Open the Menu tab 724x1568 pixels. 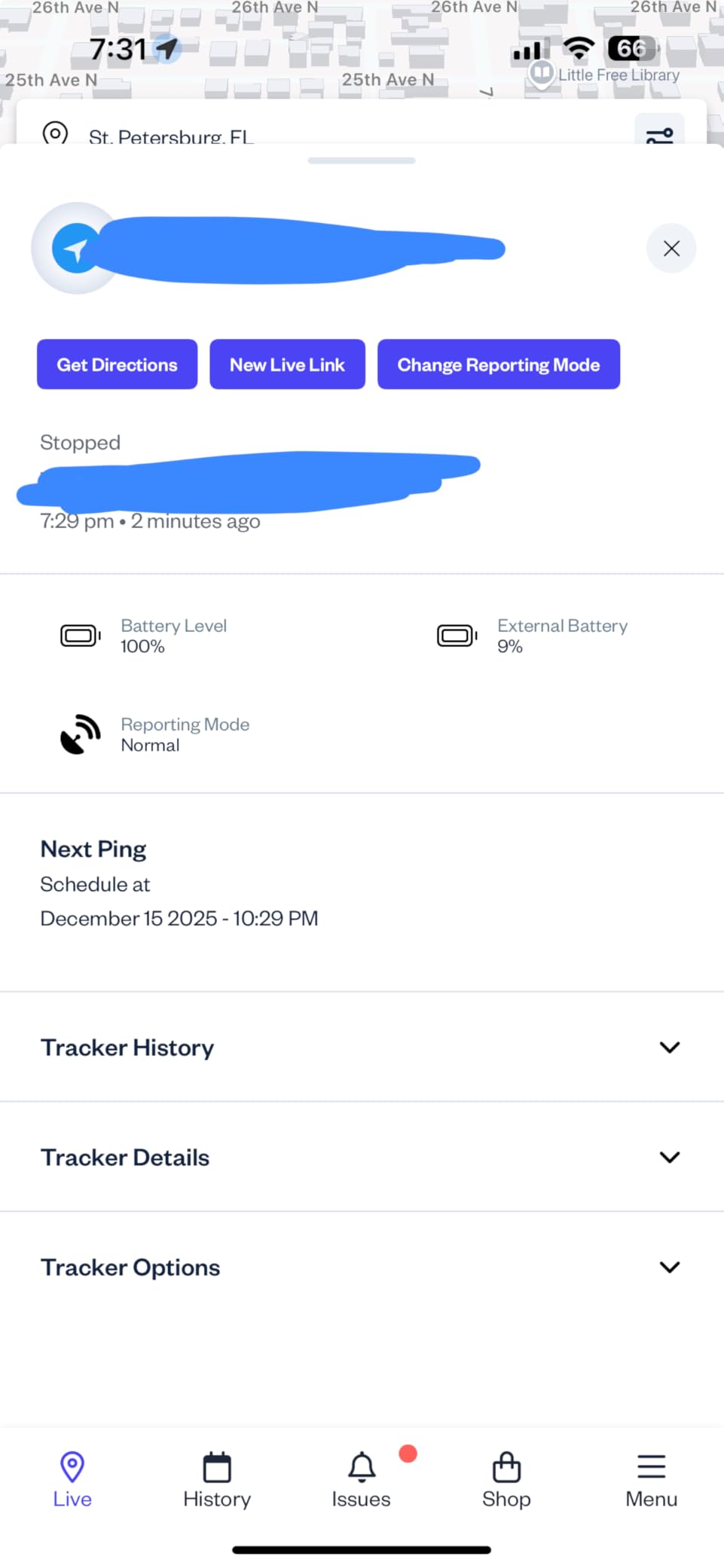tap(651, 1480)
